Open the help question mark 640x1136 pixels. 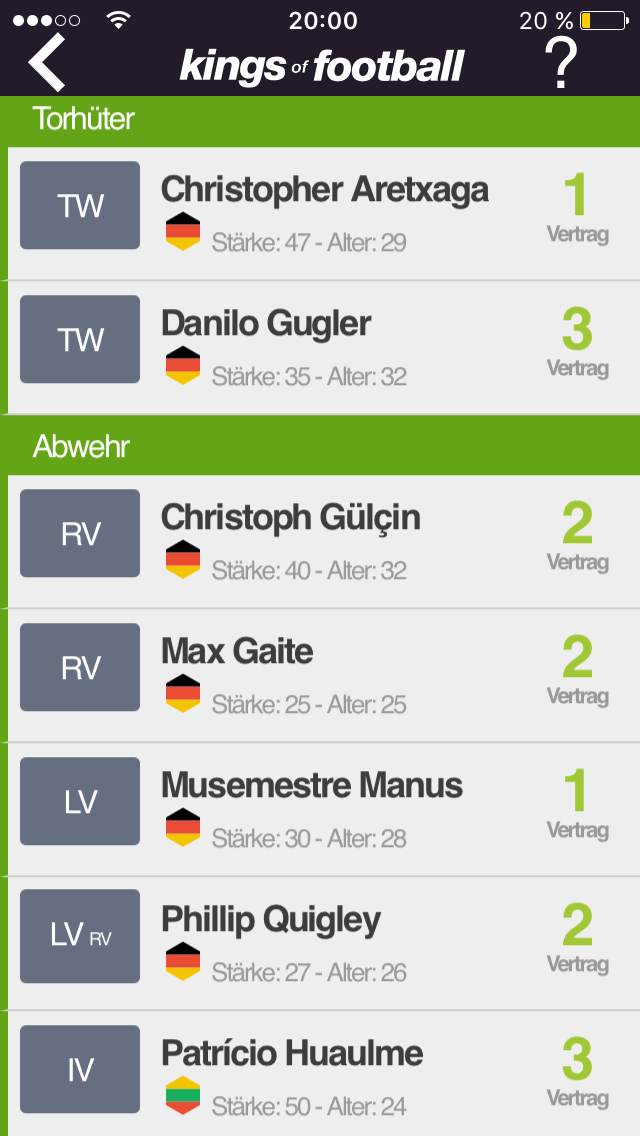[x=563, y=63]
